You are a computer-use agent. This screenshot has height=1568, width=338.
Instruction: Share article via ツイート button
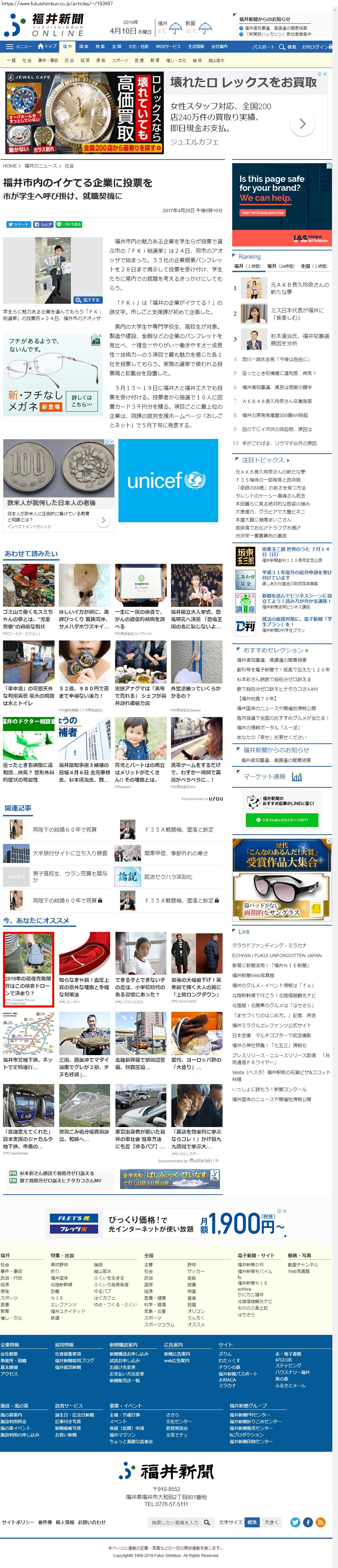pos(18,224)
